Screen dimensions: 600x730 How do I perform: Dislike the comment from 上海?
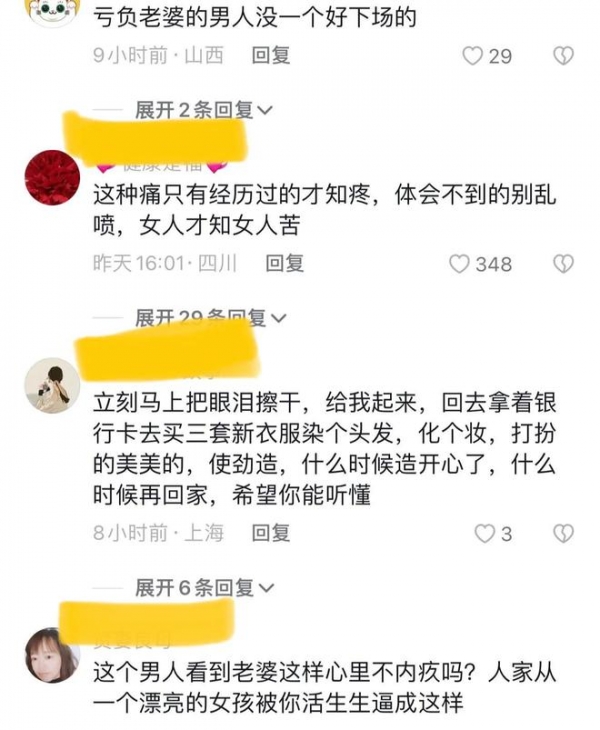564,533
